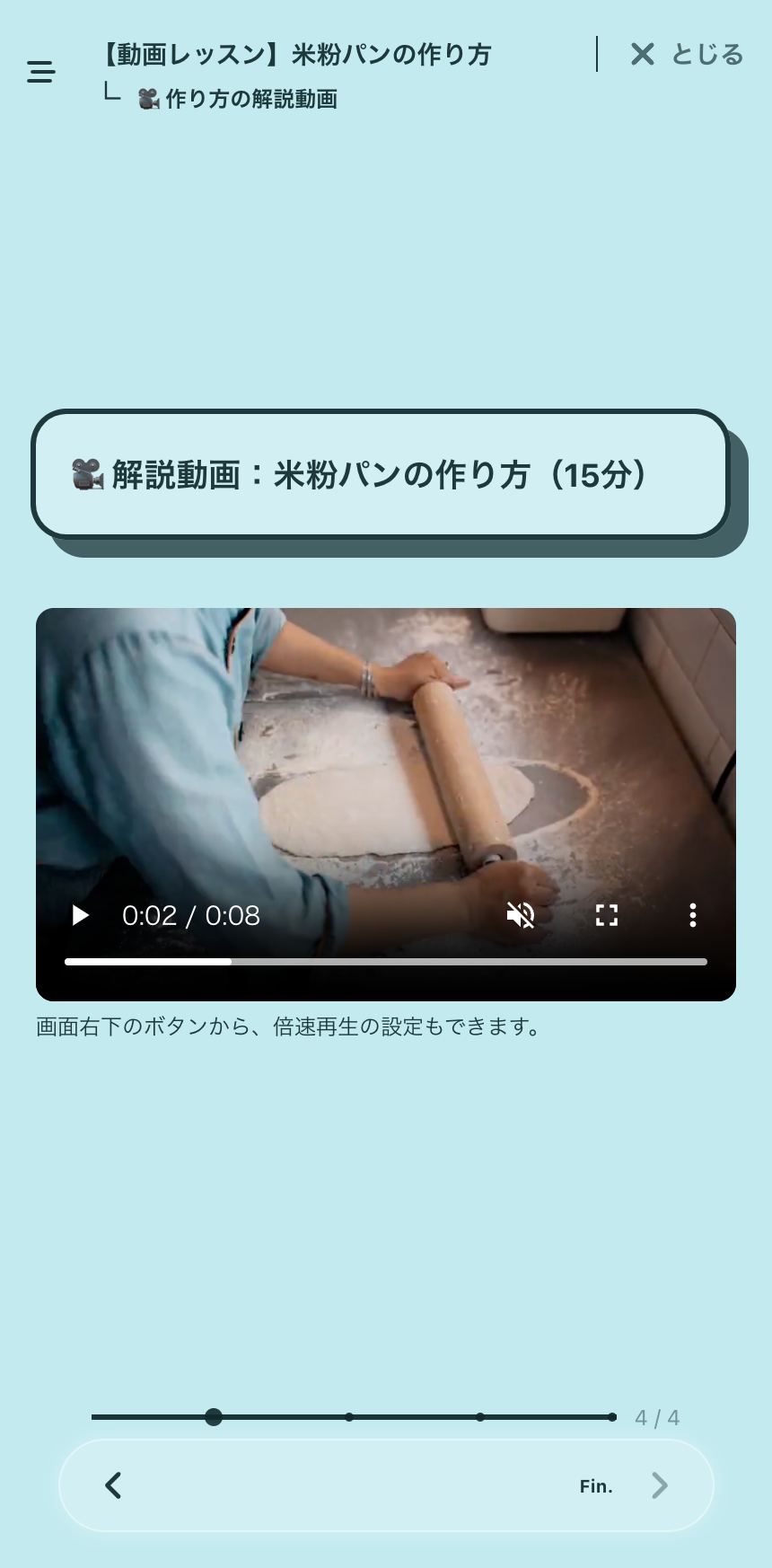Open the hamburger menu
The width and height of the screenshot is (772, 1568).
point(41,72)
